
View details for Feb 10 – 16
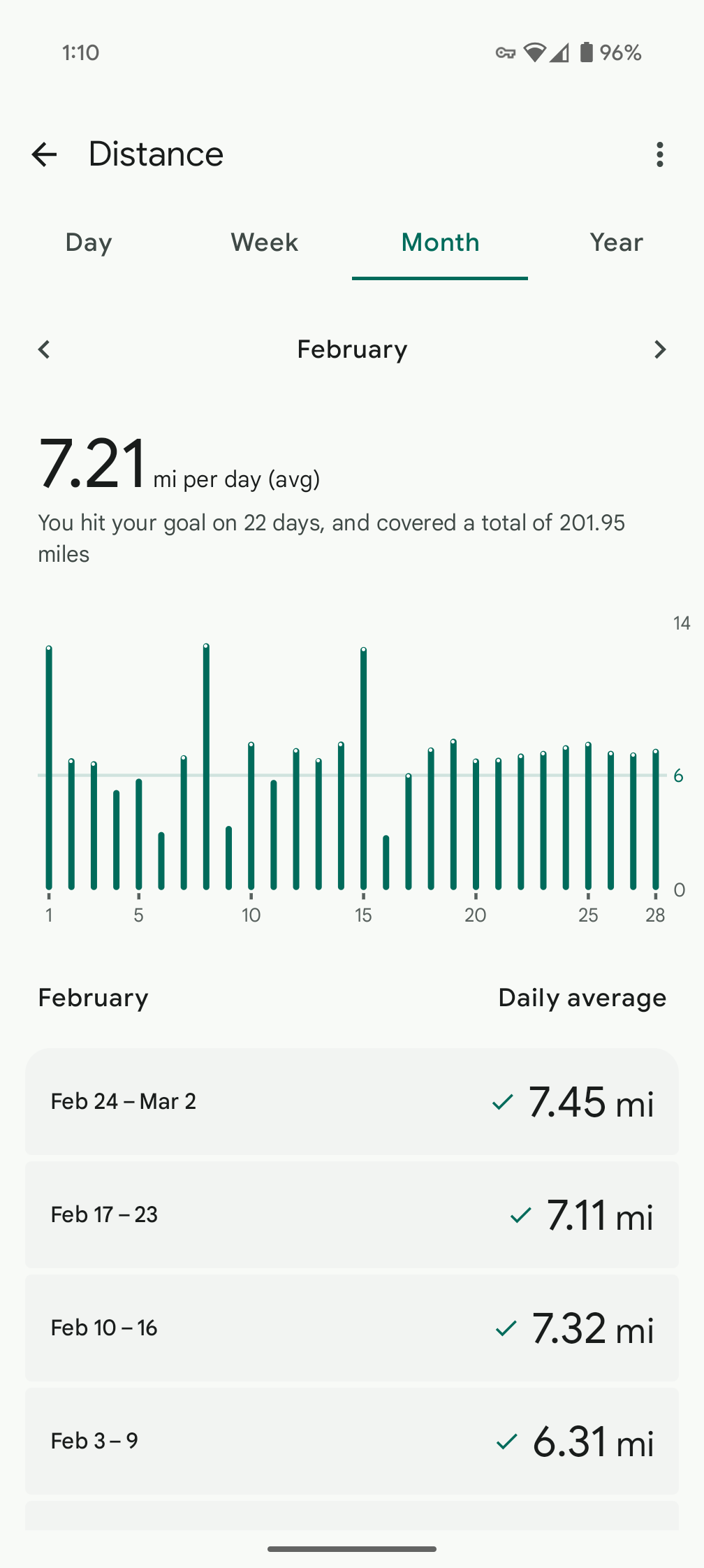[352, 1328]
